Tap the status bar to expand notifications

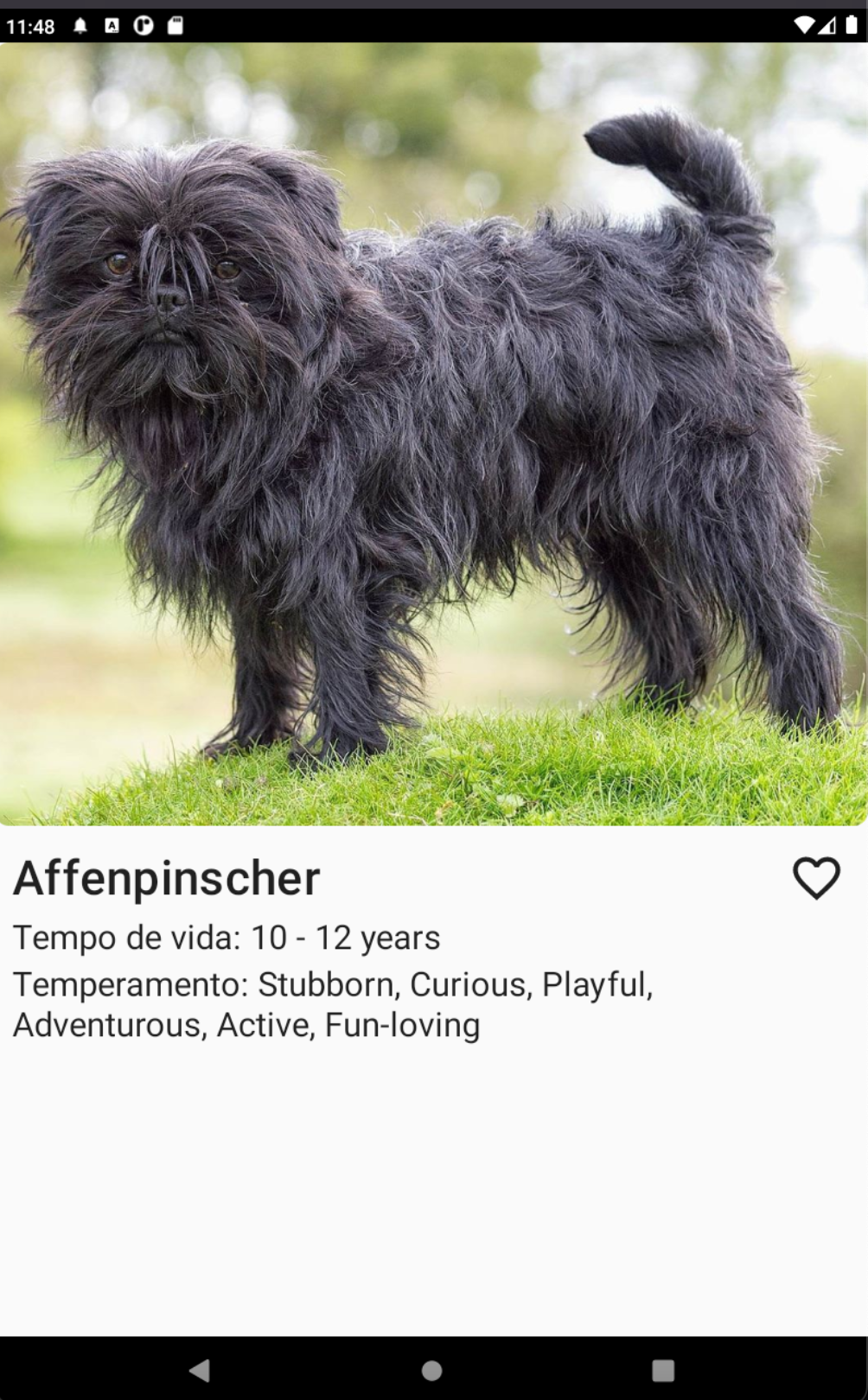(432, 26)
